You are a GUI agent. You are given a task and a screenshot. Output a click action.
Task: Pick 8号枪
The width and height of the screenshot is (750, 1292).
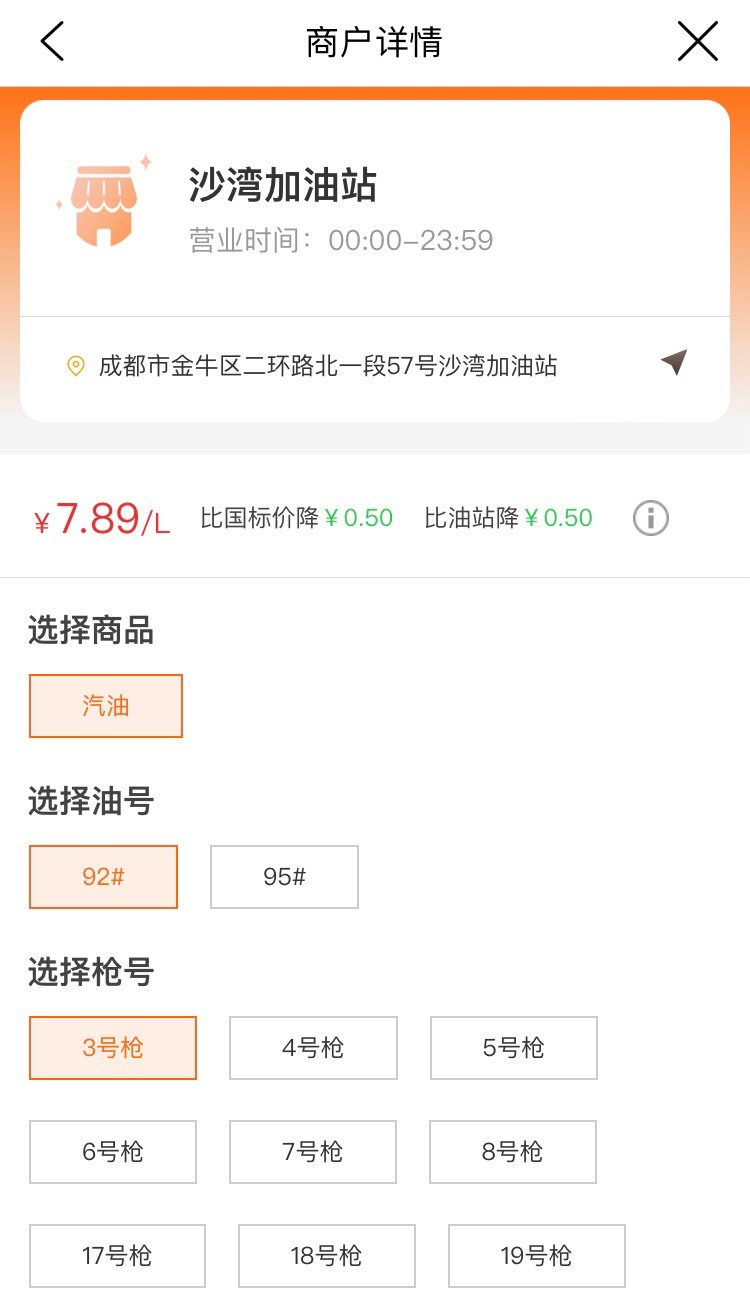pos(513,1152)
